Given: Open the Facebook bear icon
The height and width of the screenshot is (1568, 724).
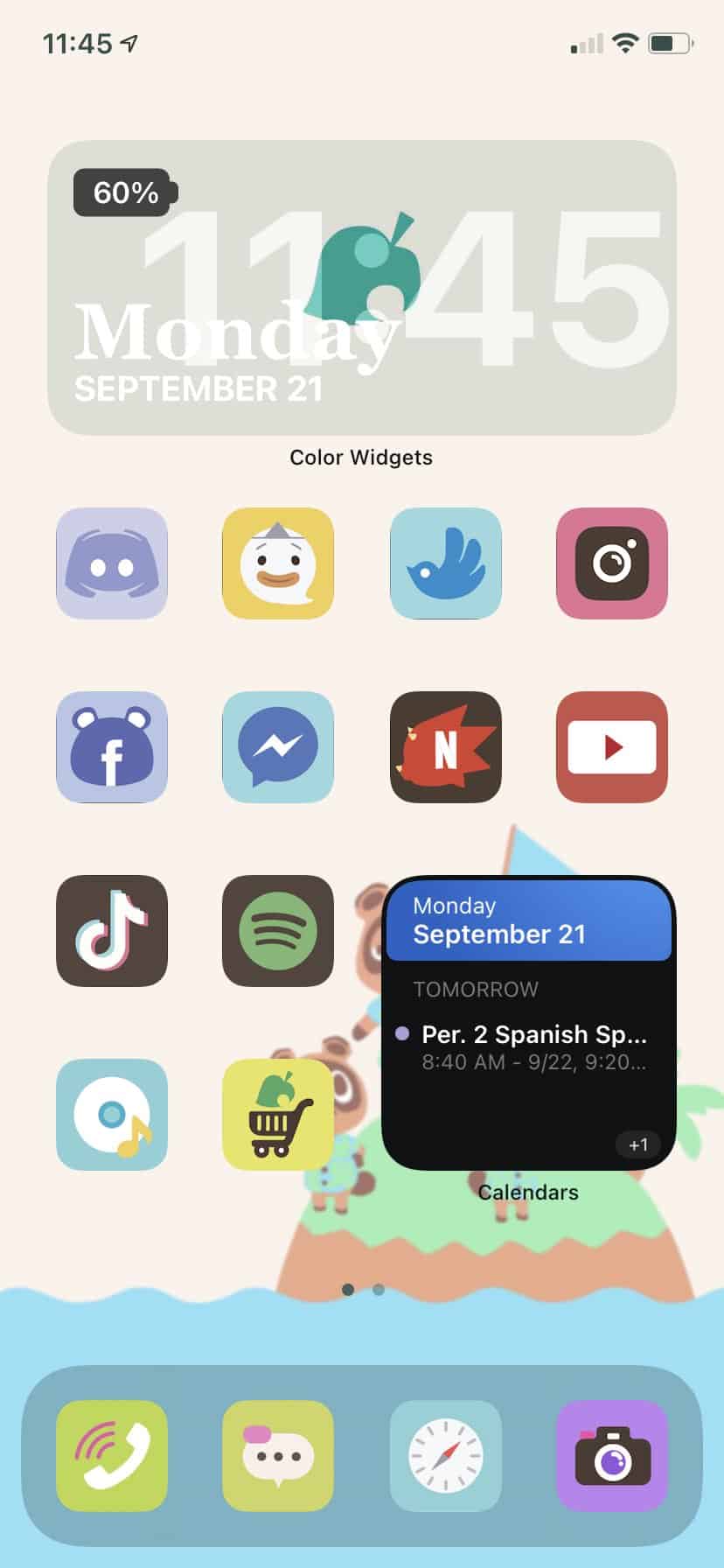Looking at the screenshot, I should coord(112,747).
